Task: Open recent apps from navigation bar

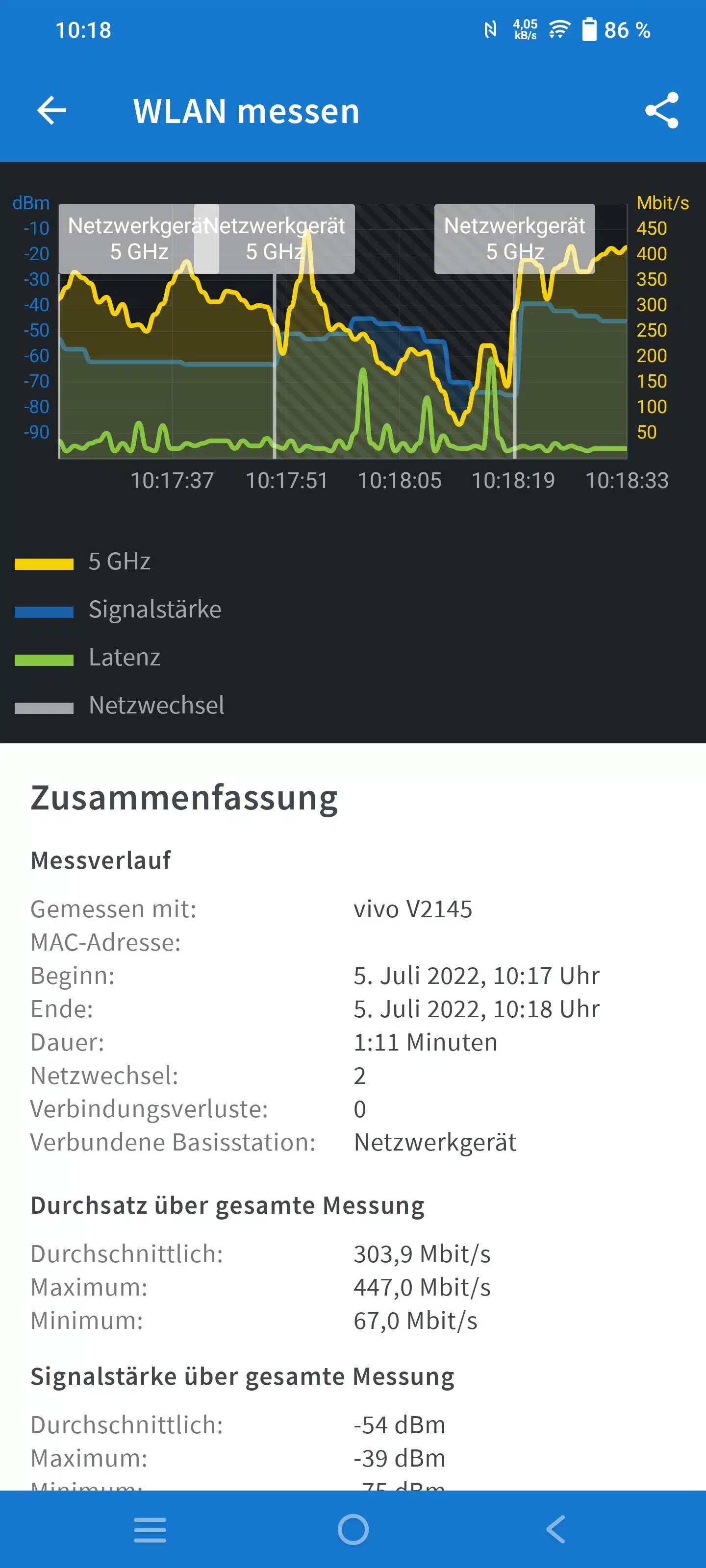Action: pos(150,1529)
